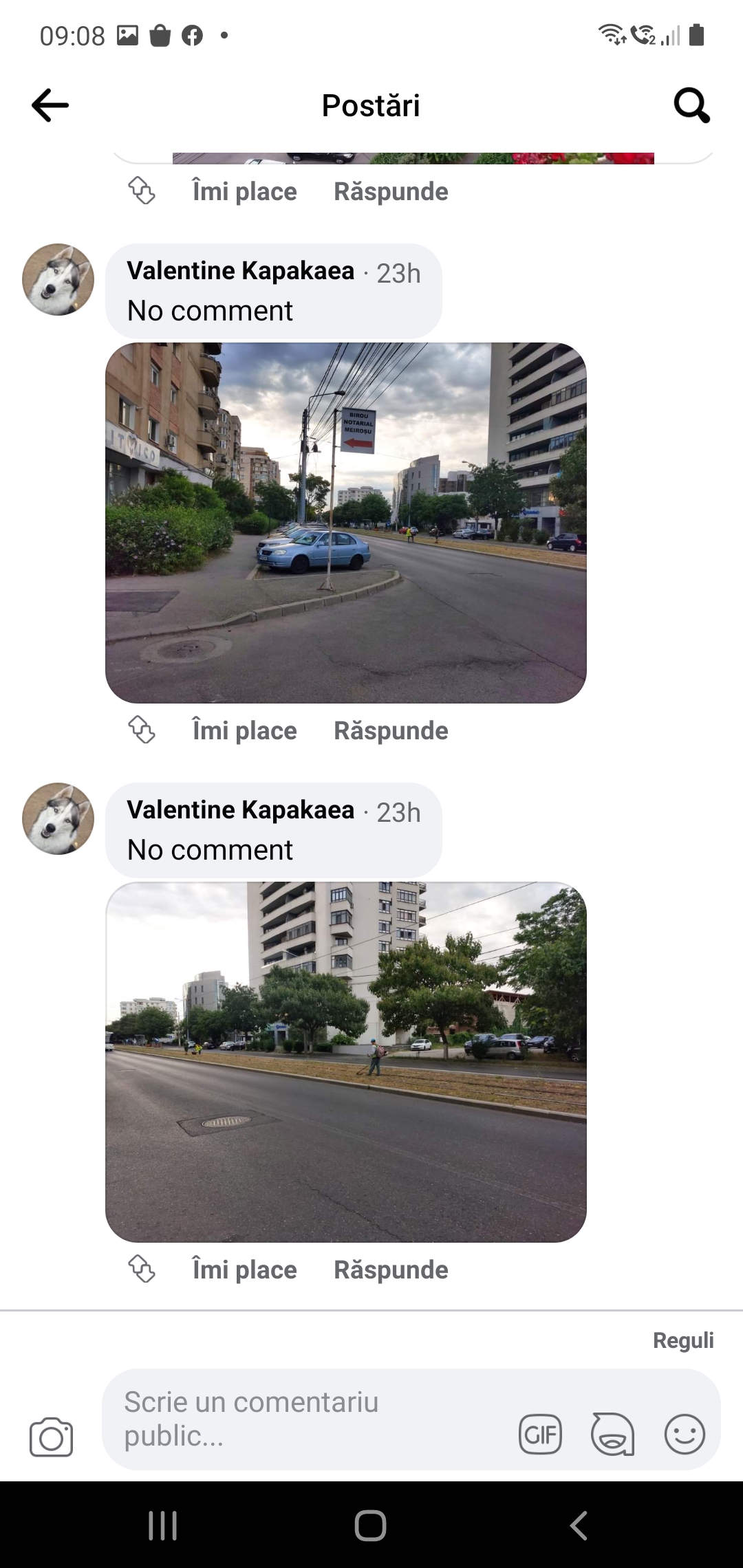Open the Reguli link
The width and height of the screenshot is (743, 1568).
pos(682,1340)
